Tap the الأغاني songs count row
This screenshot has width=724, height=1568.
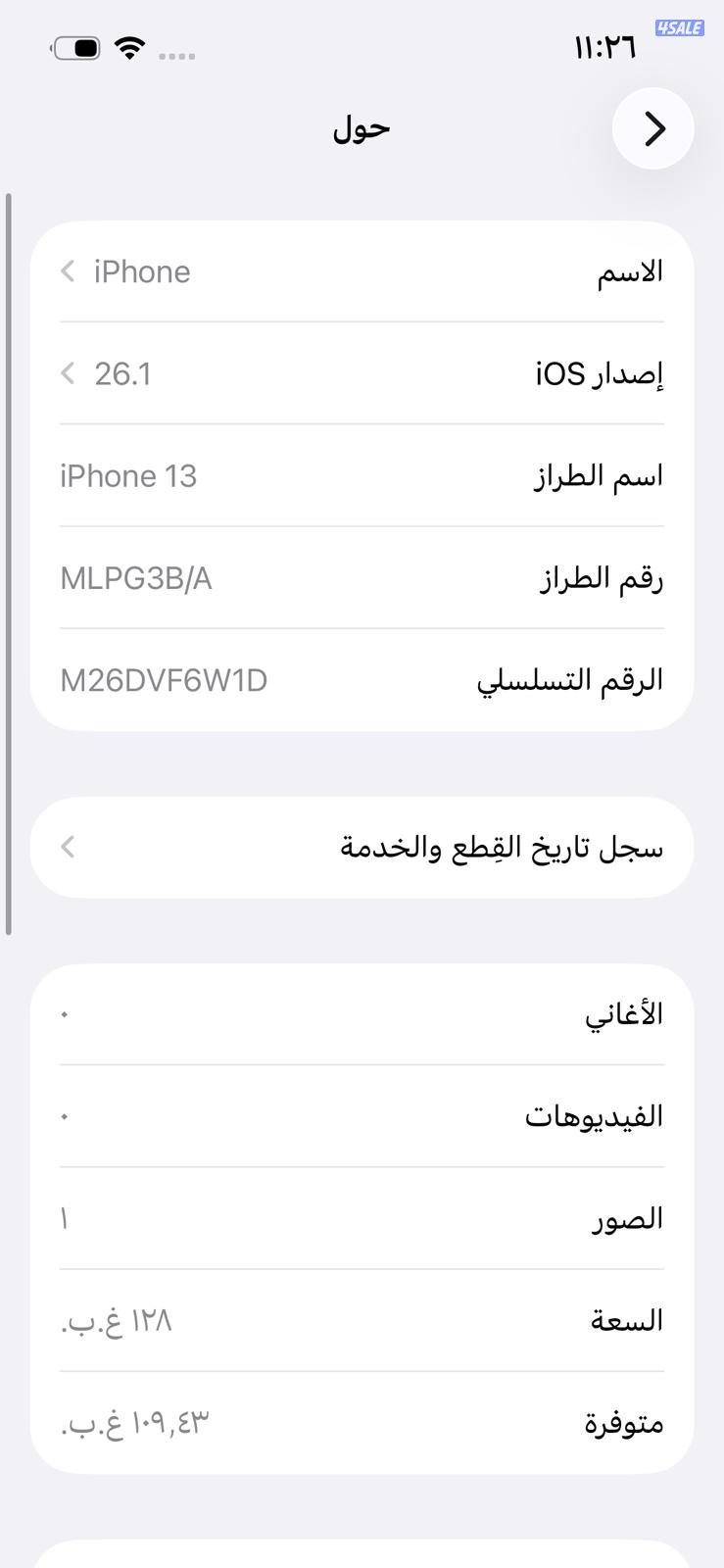tap(362, 1014)
